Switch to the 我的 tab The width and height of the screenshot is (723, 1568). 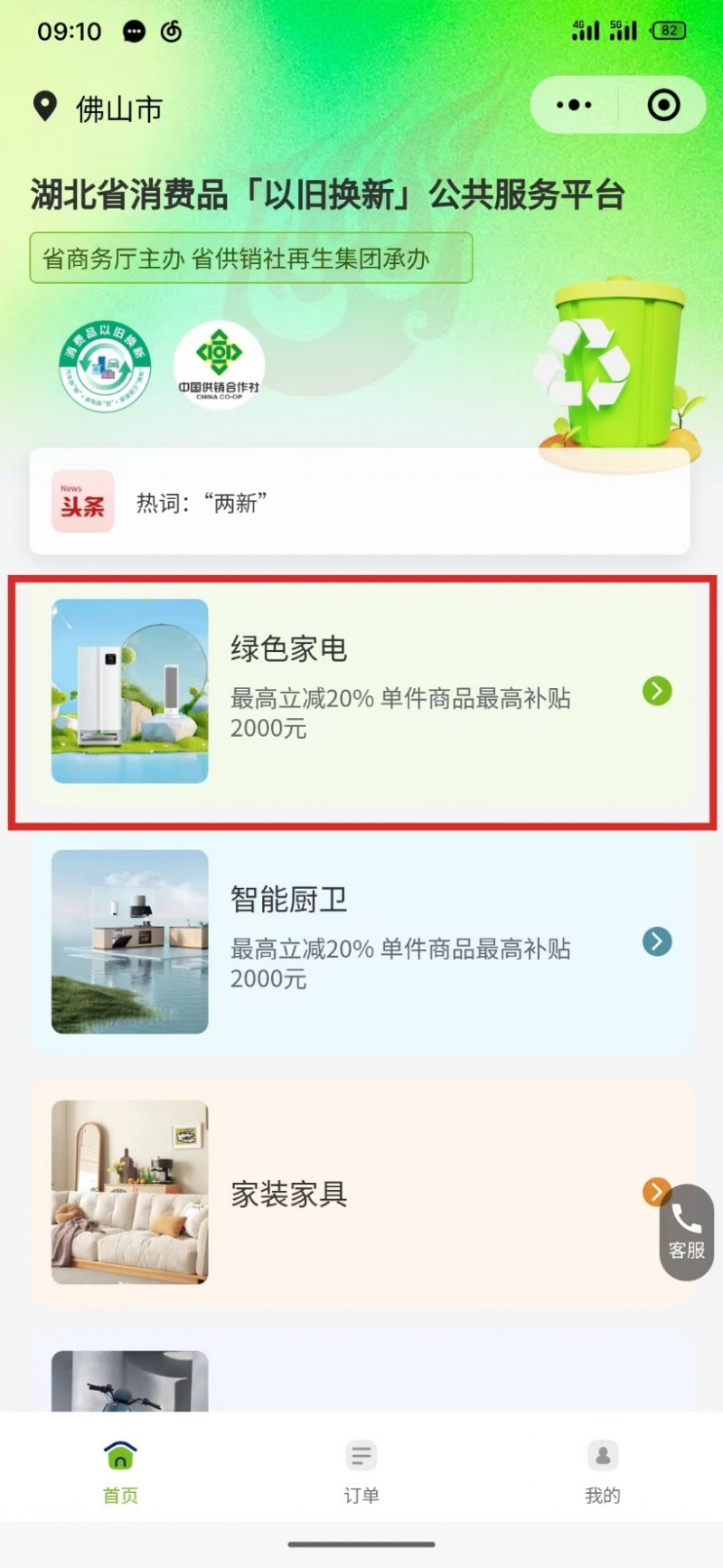coord(603,1470)
